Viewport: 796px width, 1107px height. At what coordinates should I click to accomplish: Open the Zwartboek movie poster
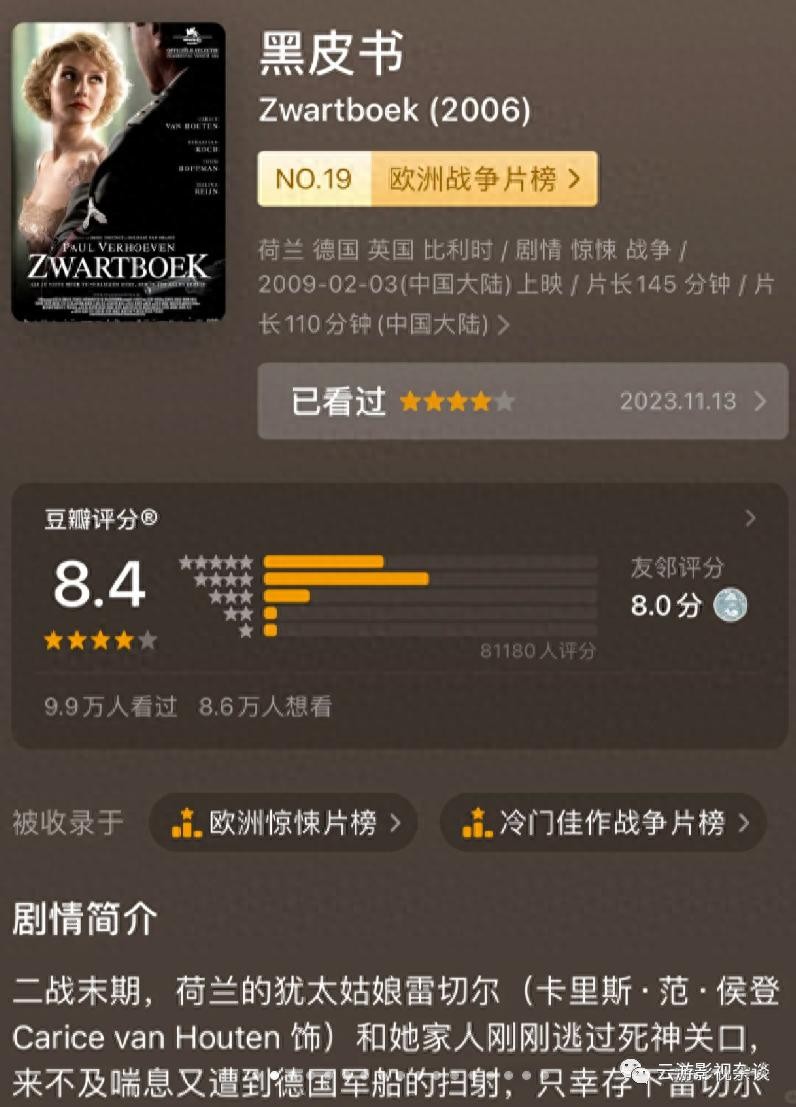pos(118,172)
